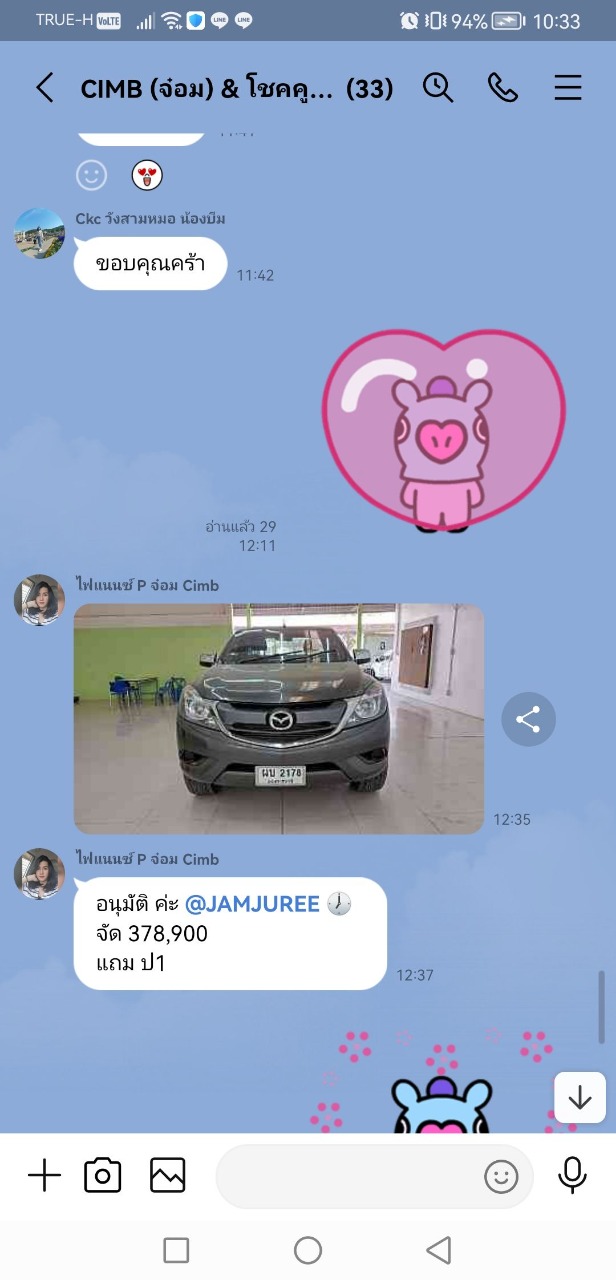The height and width of the screenshot is (1280, 616).
Task: Add a reaction with the smiley icon
Action: [91, 176]
